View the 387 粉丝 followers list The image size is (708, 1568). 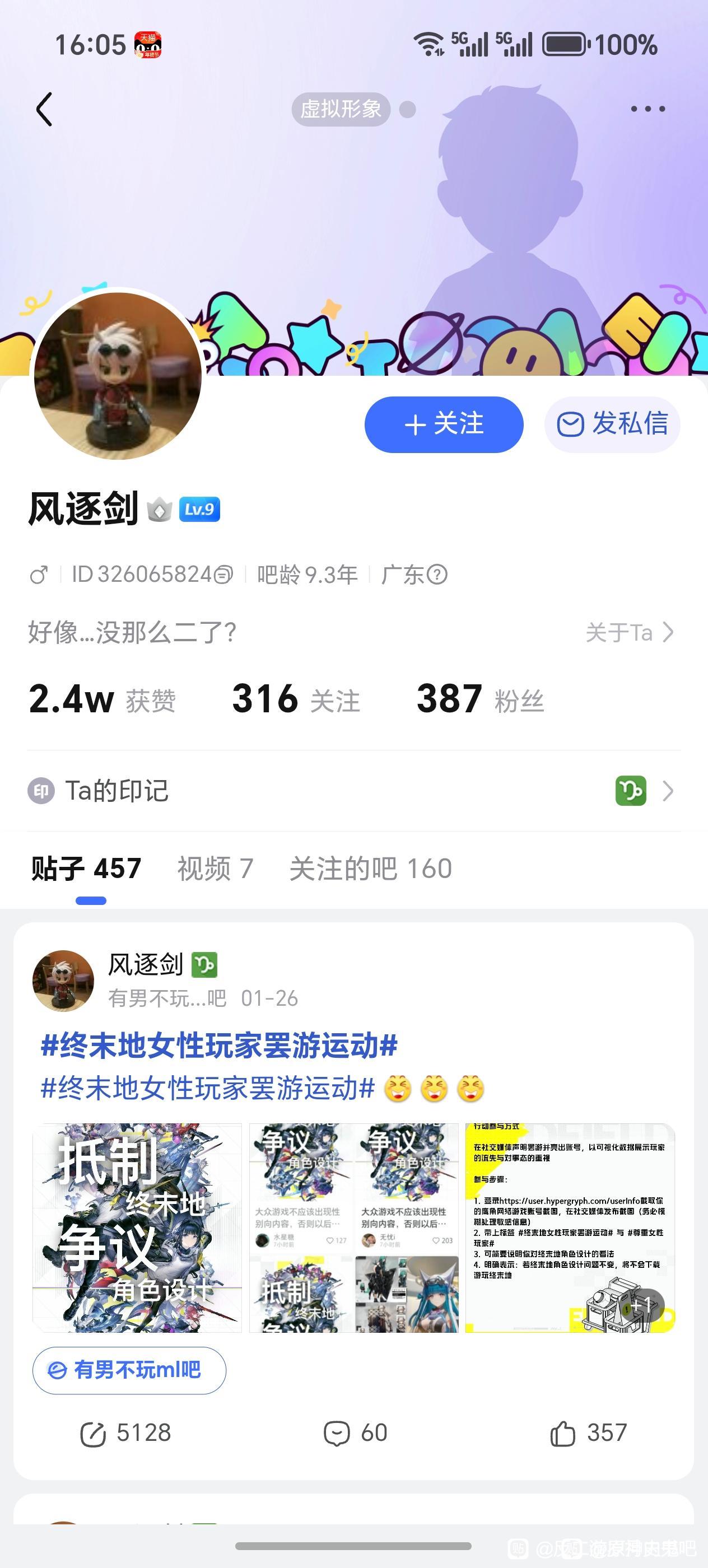[x=479, y=699]
